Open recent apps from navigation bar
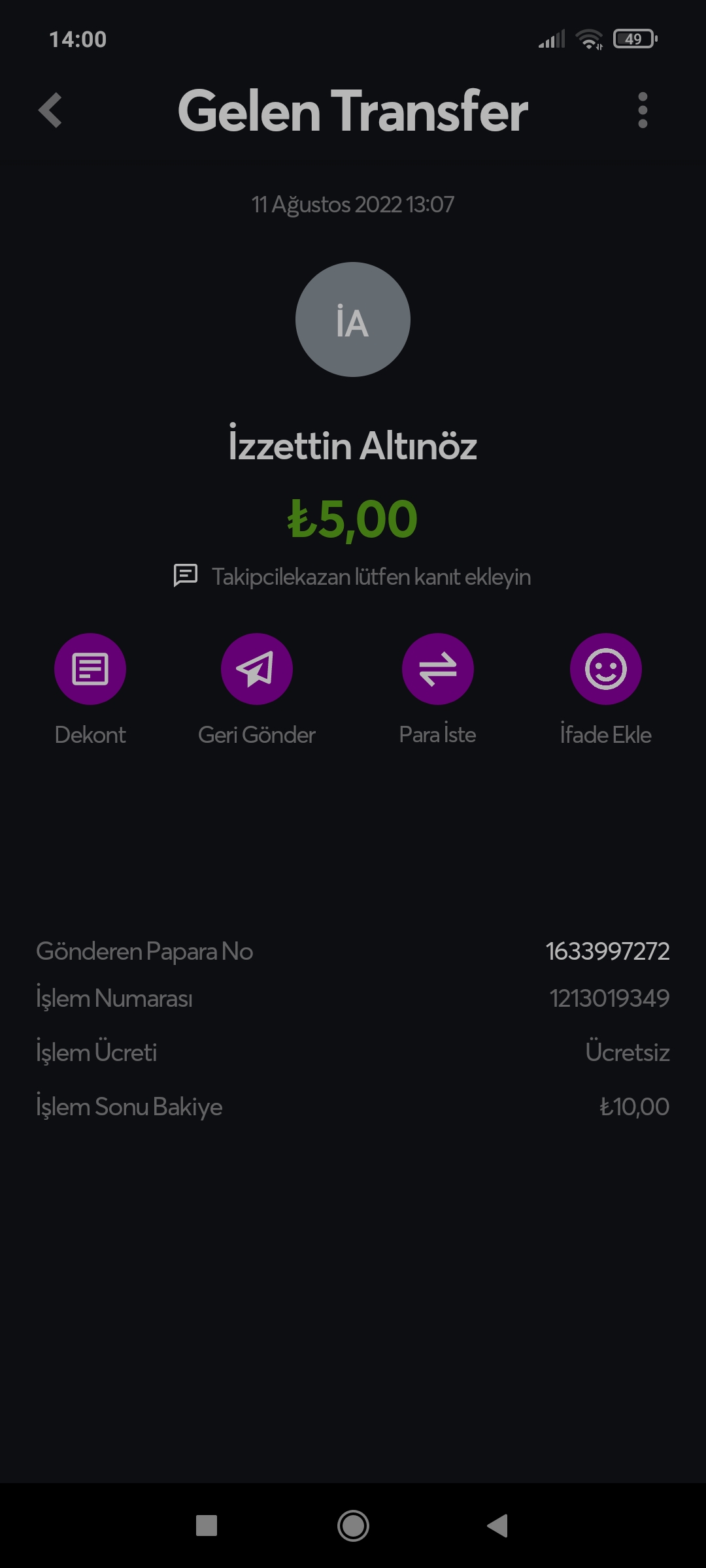This screenshot has height=1568, width=706. pyautogui.click(x=207, y=1526)
